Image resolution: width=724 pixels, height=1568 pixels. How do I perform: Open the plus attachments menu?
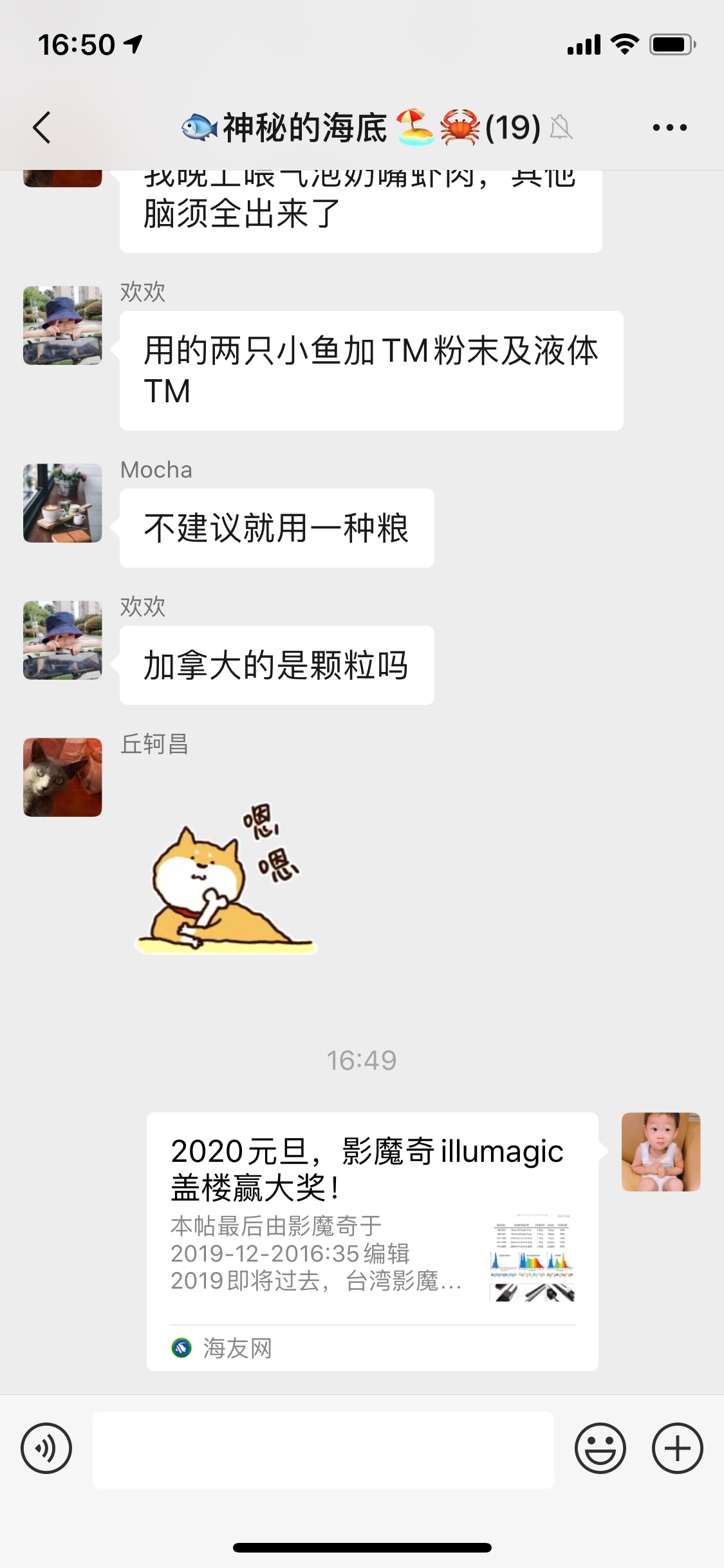(677, 1449)
